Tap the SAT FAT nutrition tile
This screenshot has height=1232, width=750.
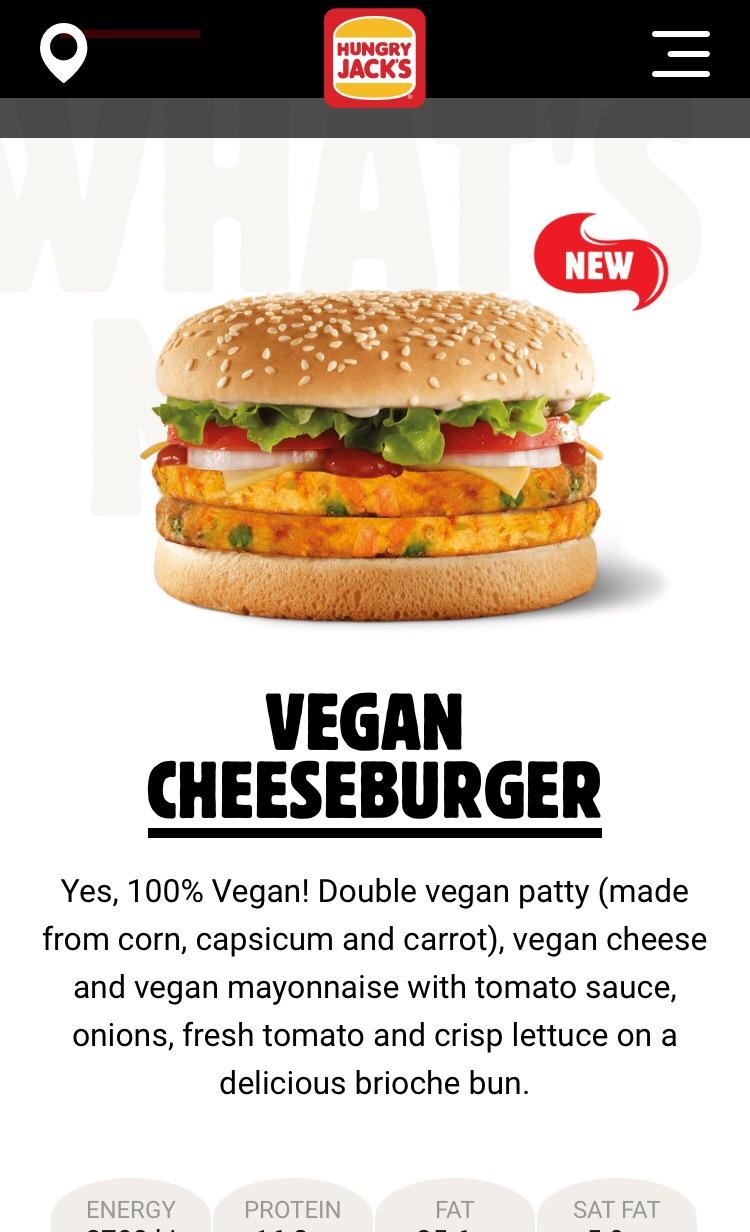[616, 1210]
